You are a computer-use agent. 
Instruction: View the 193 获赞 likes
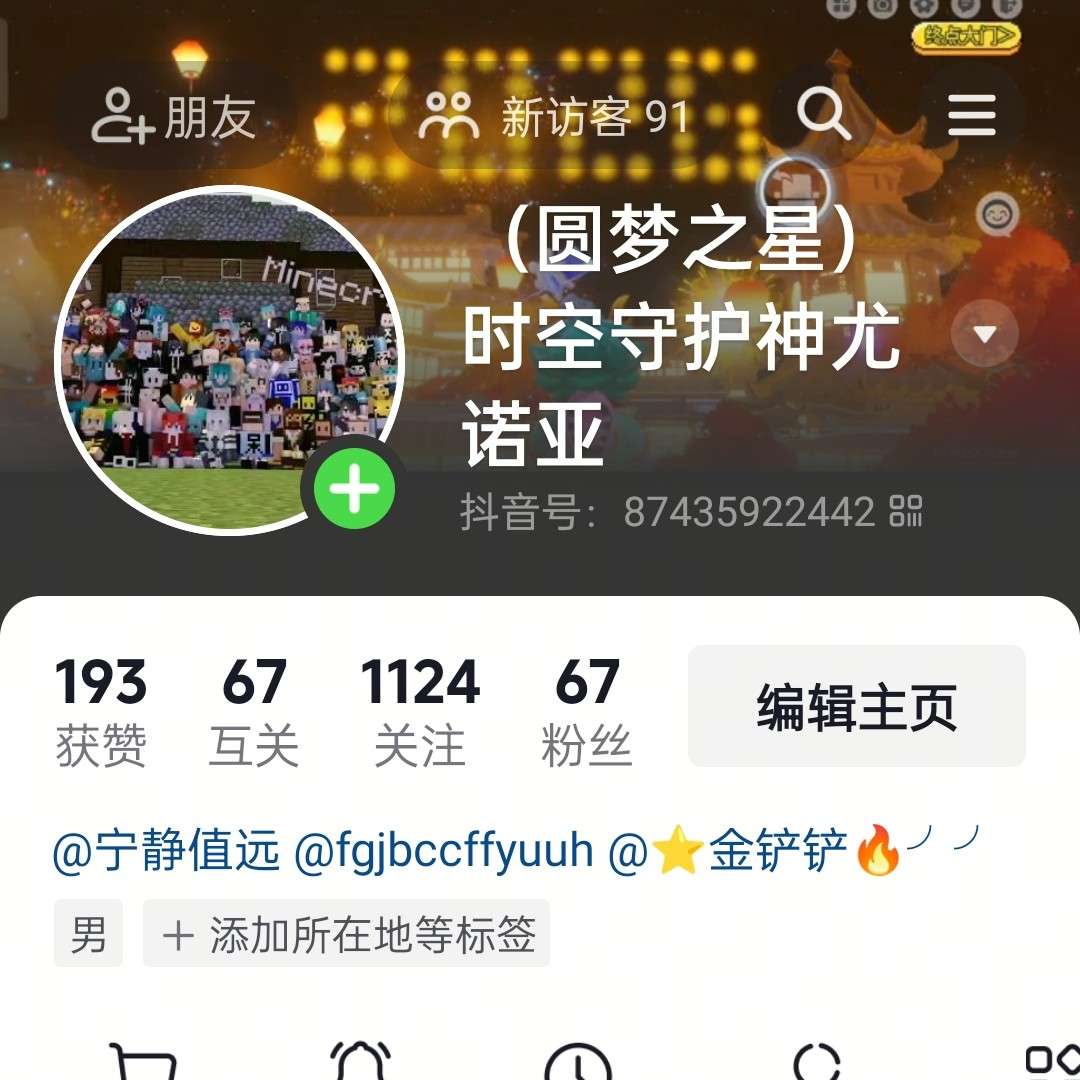[101, 710]
